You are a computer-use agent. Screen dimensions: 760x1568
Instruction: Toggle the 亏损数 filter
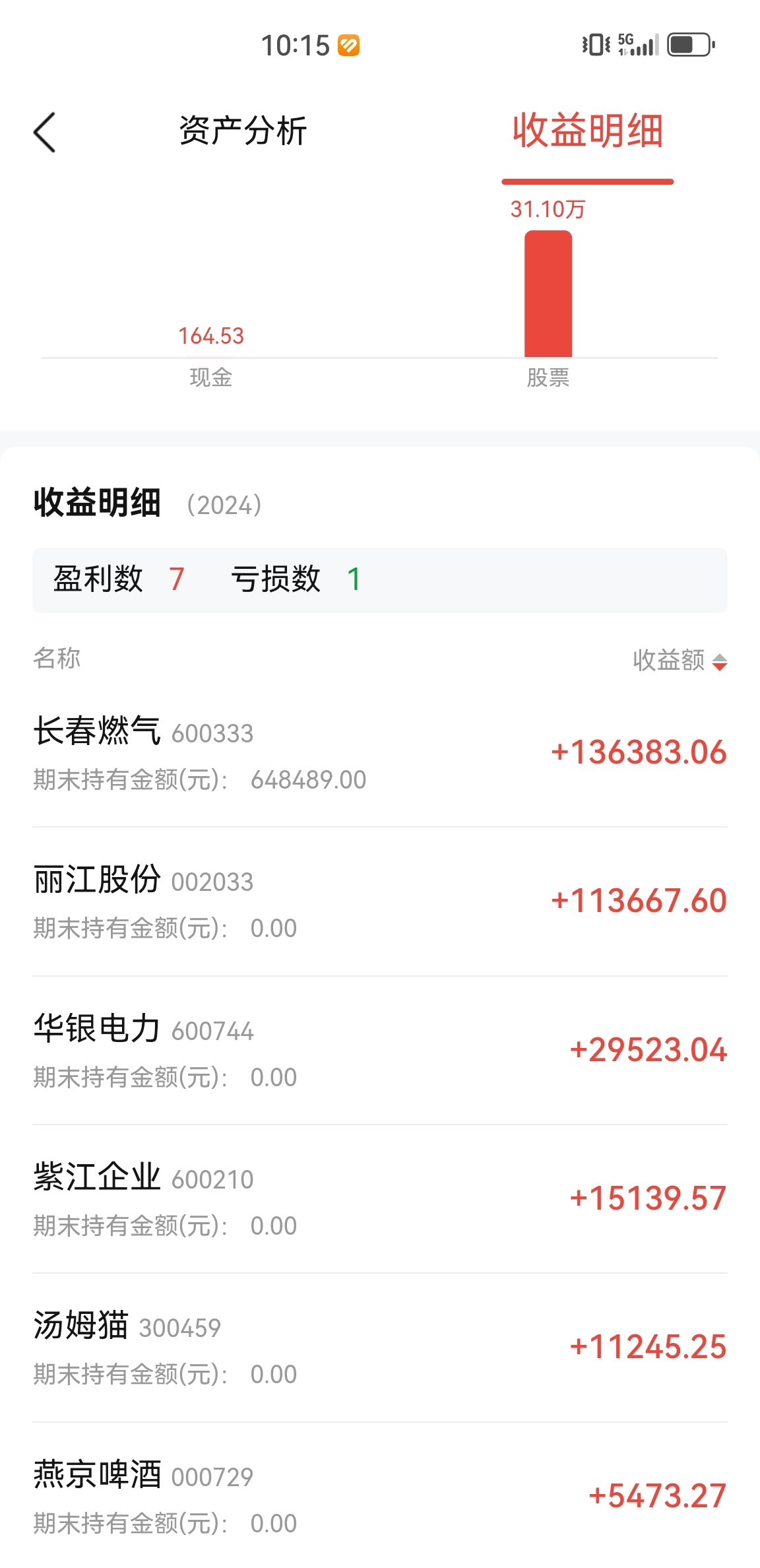[297, 579]
